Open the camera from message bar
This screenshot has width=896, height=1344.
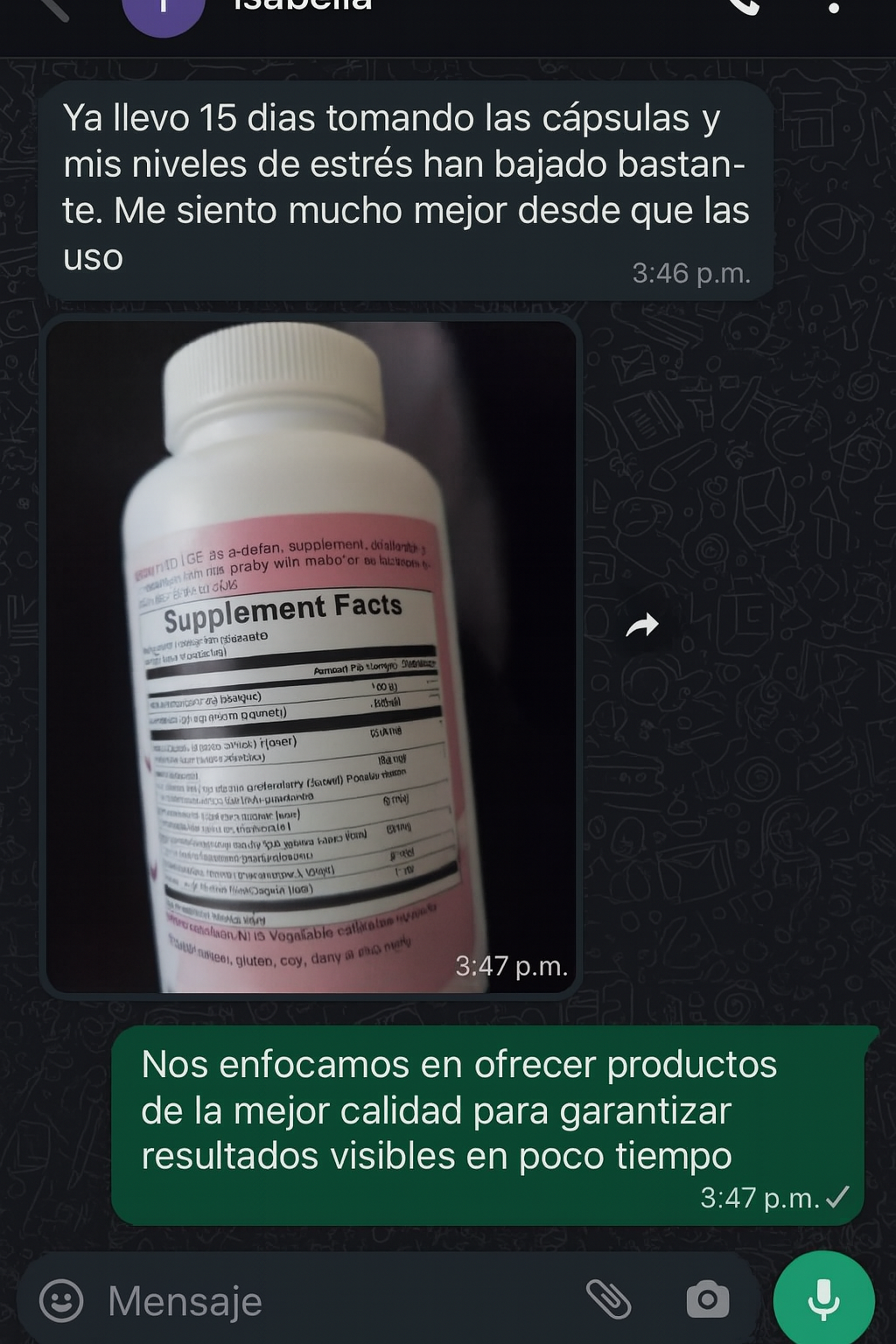coord(707,1299)
